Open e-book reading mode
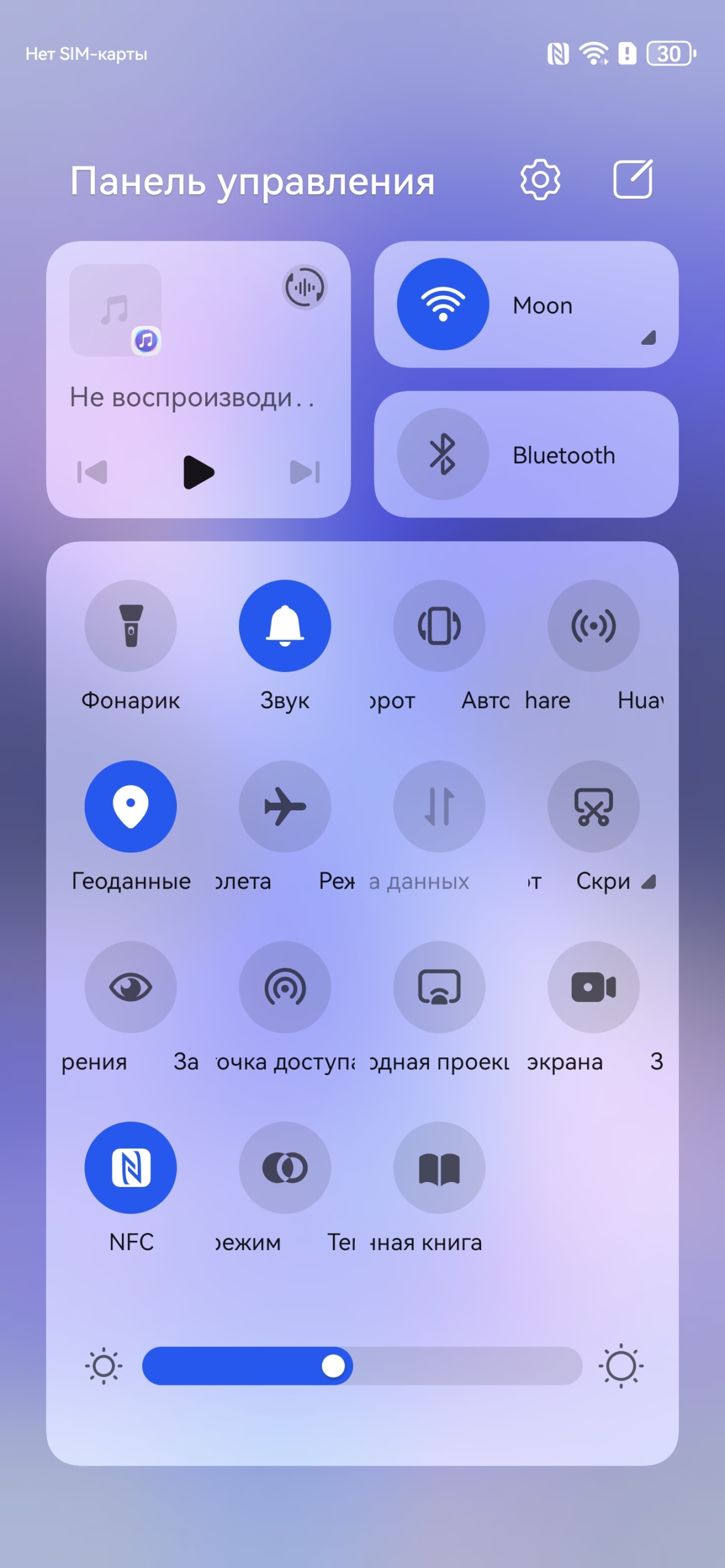This screenshot has height=1568, width=725. coord(439,1167)
